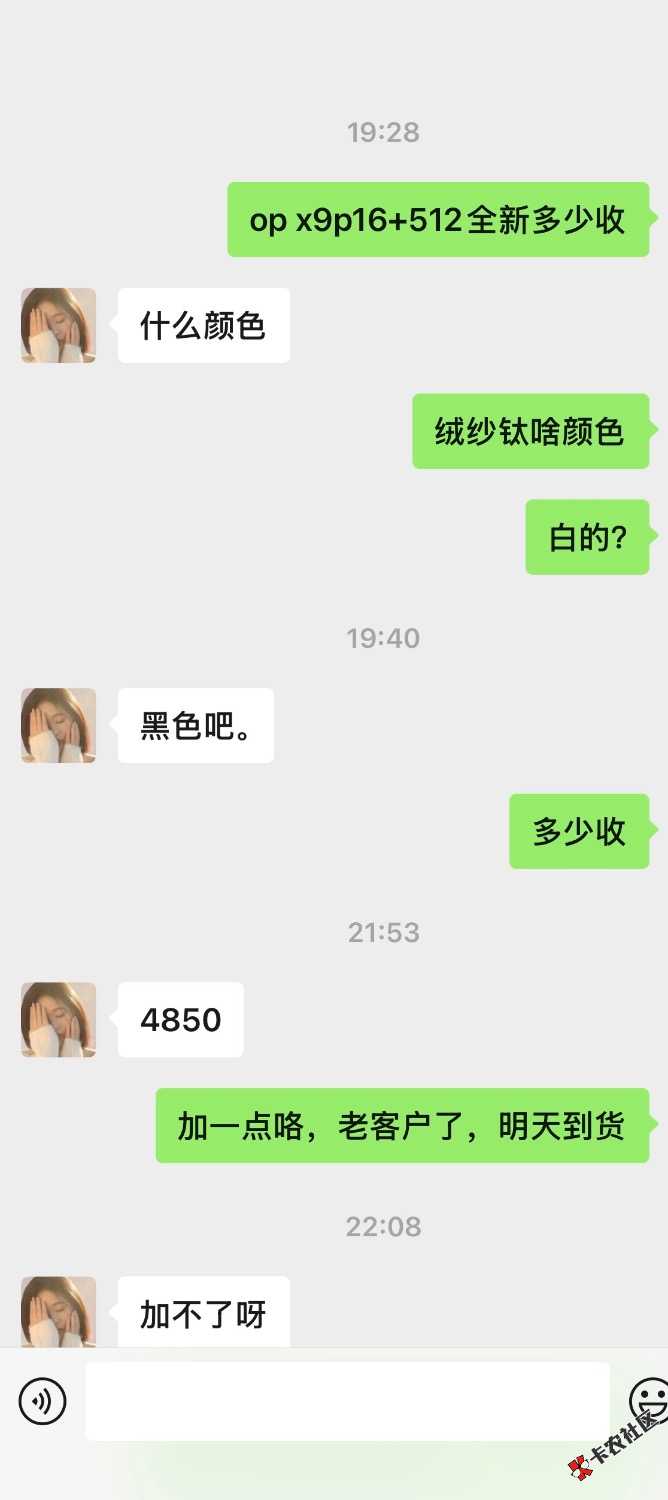Screen dimensions: 668x1500
Task: Switch to voice message input
Action: click(x=43, y=1401)
